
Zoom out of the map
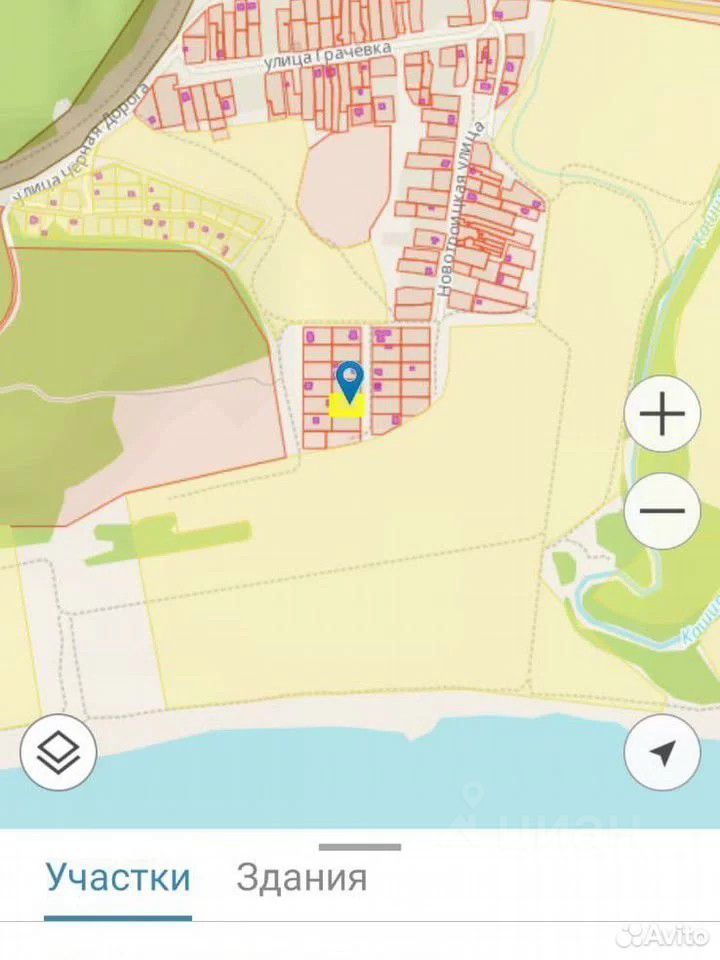(661, 510)
